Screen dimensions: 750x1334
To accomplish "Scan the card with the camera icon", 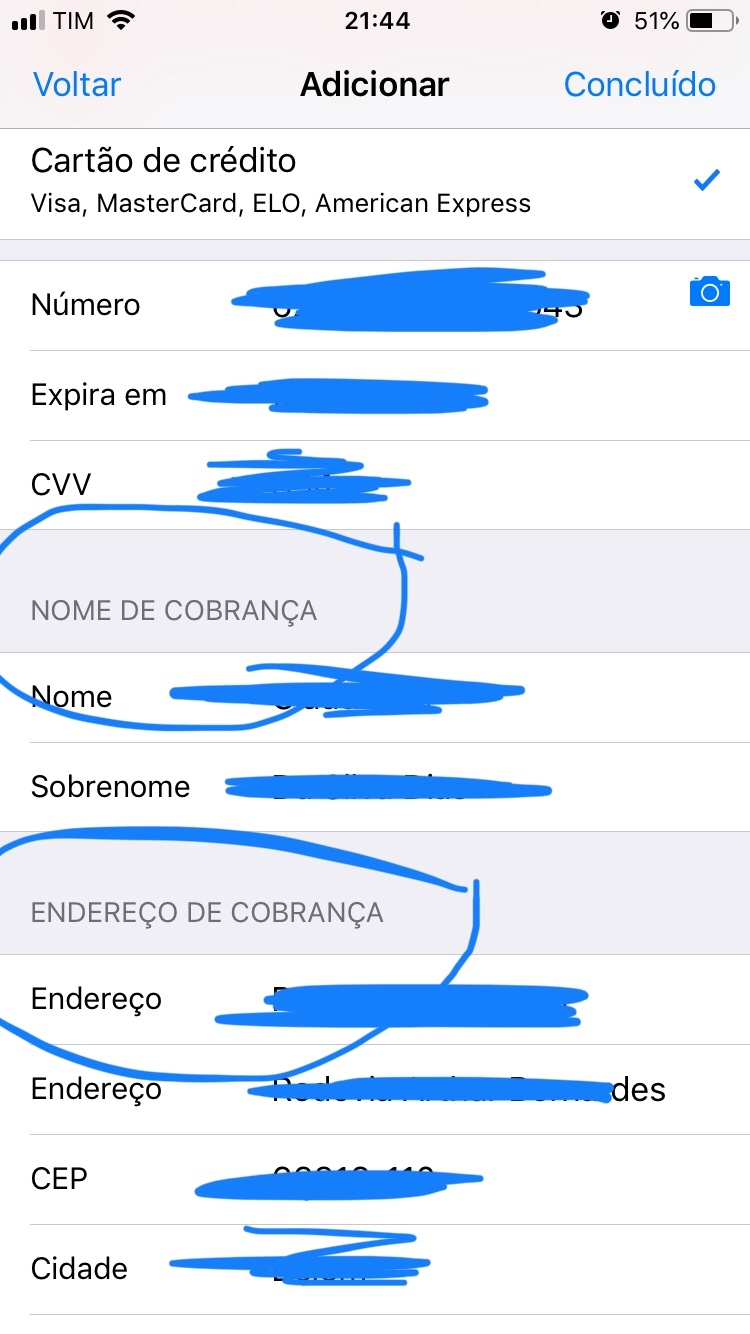I will click(709, 291).
